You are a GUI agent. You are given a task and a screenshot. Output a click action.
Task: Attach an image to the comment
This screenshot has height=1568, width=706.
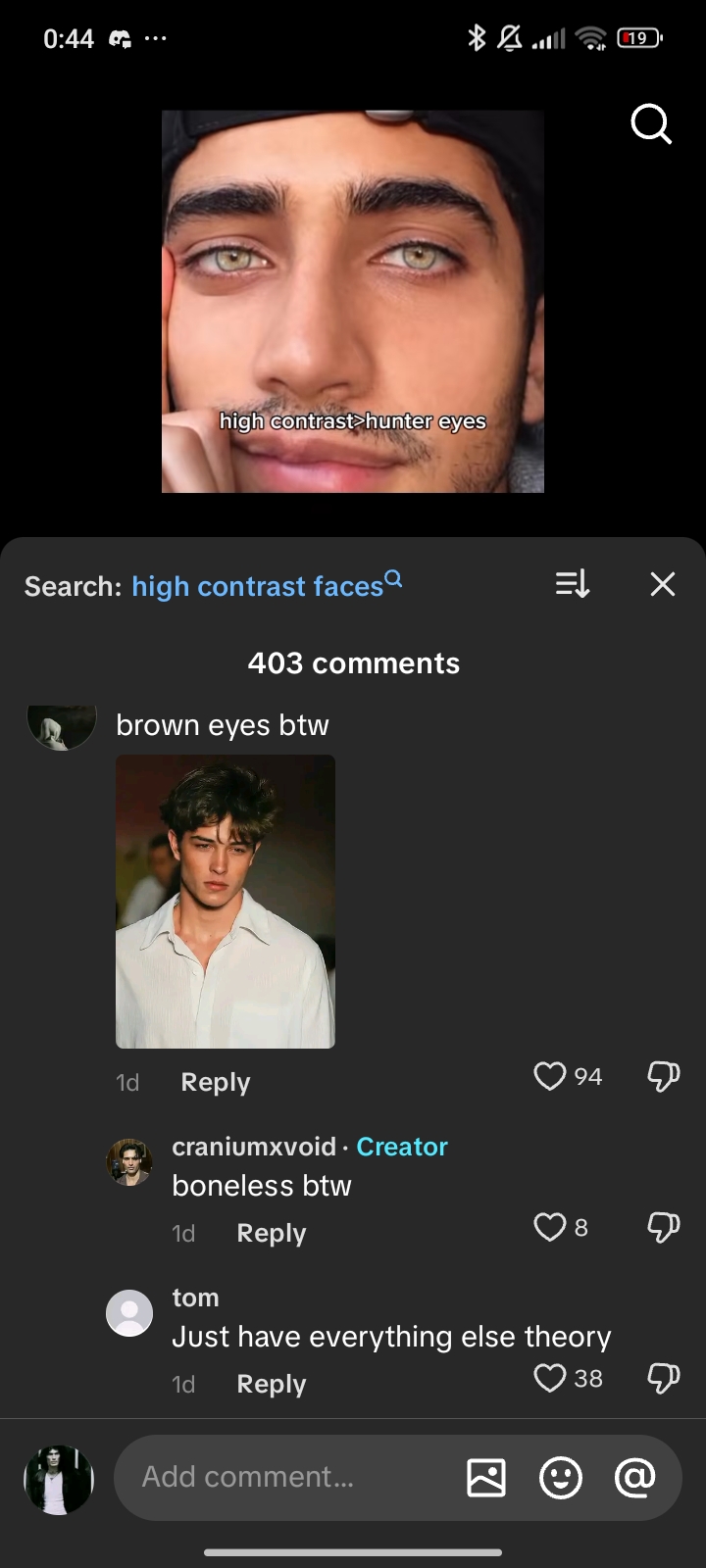486,1477
